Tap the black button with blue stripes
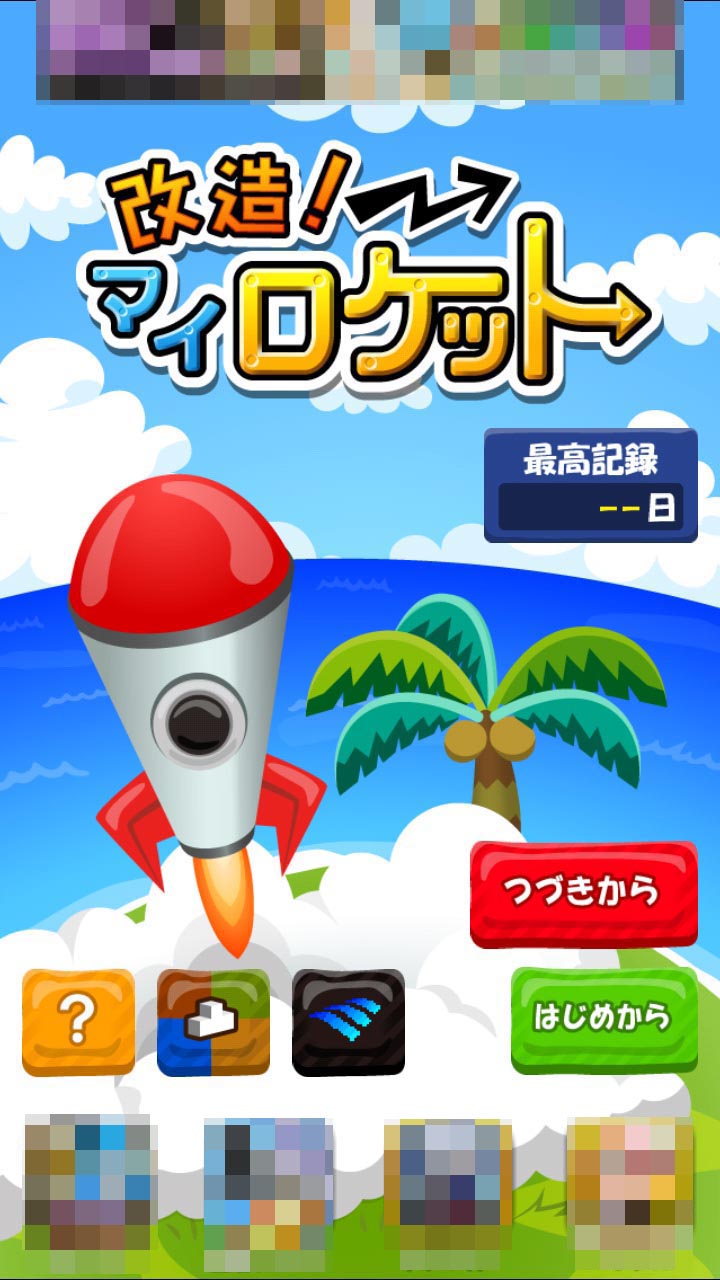The width and height of the screenshot is (720, 1280). (348, 1021)
